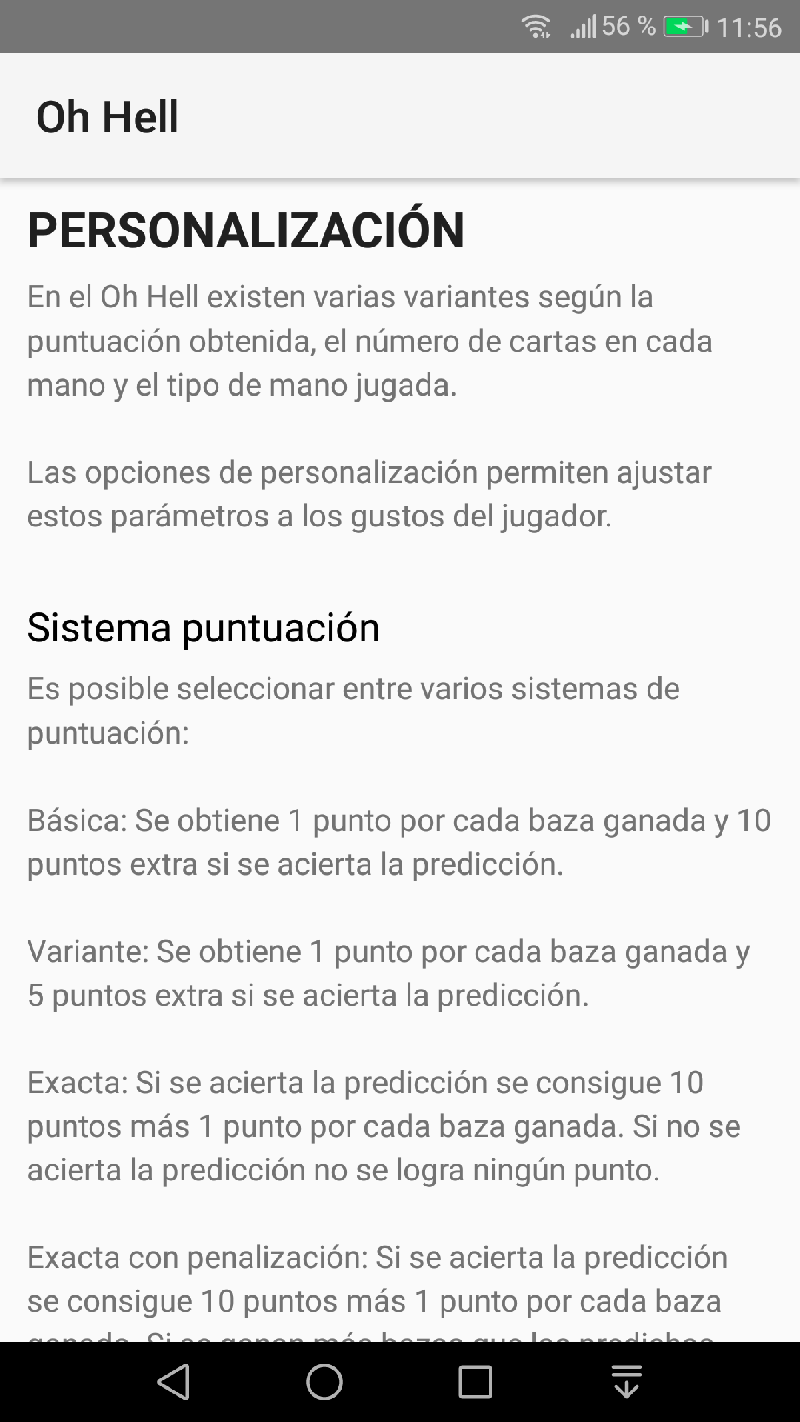
Task: Go back using the system back button
Action: click(x=174, y=1382)
